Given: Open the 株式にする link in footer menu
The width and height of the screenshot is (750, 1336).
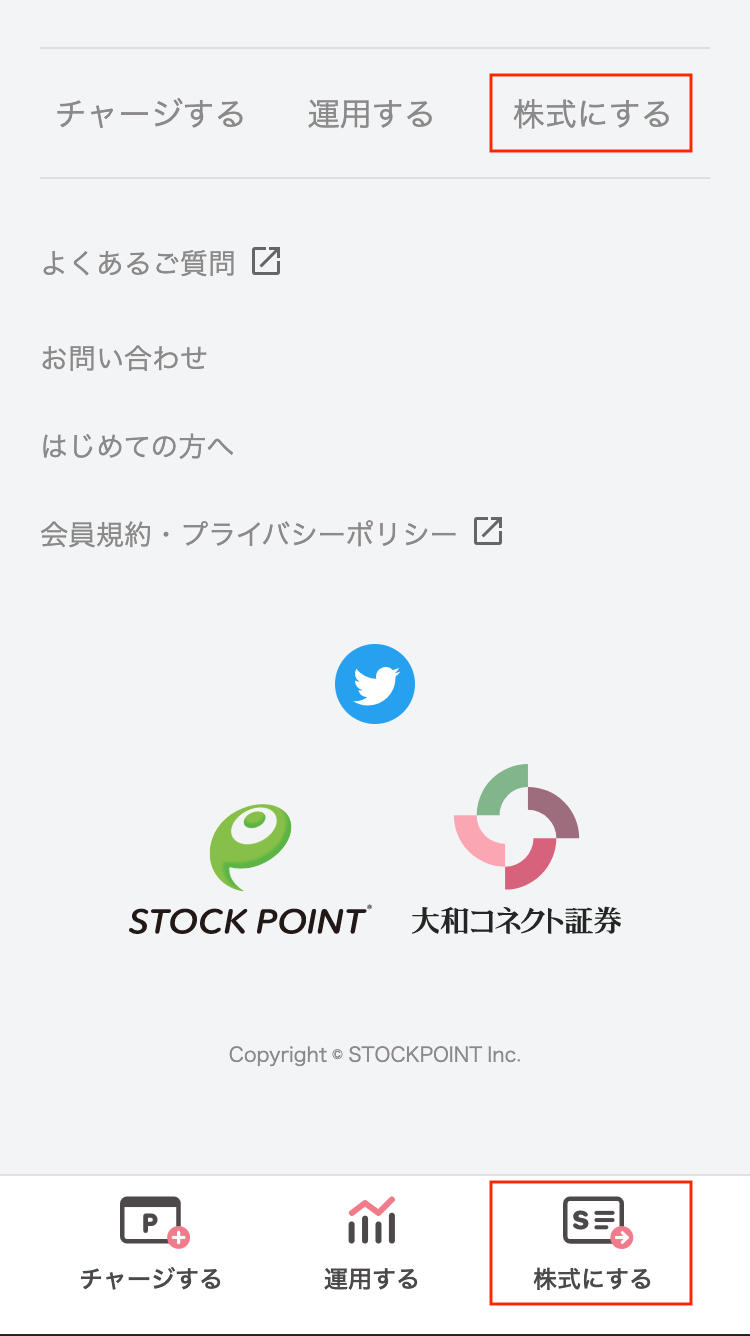Looking at the screenshot, I should (591, 114).
